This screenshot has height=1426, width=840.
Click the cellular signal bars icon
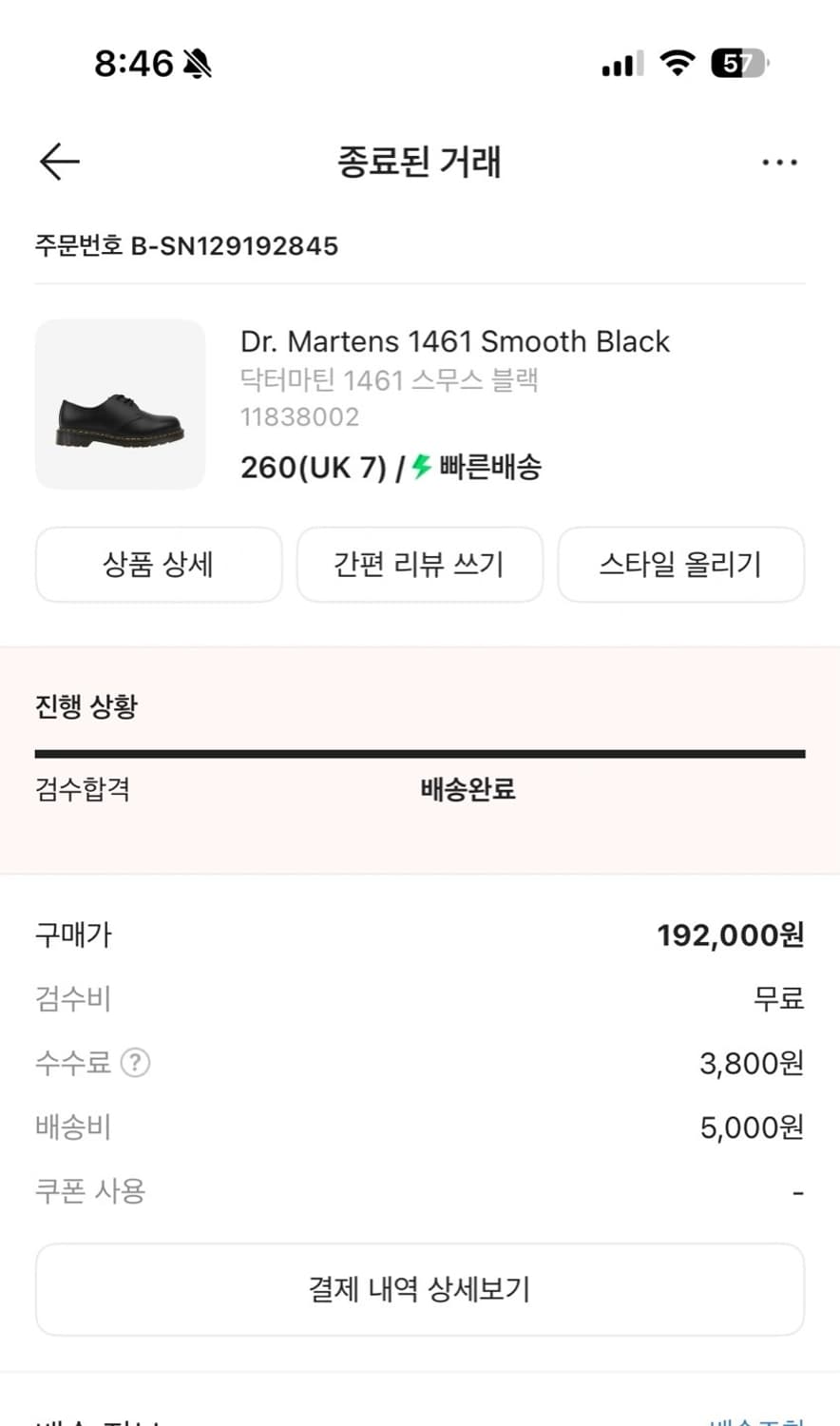click(x=619, y=63)
